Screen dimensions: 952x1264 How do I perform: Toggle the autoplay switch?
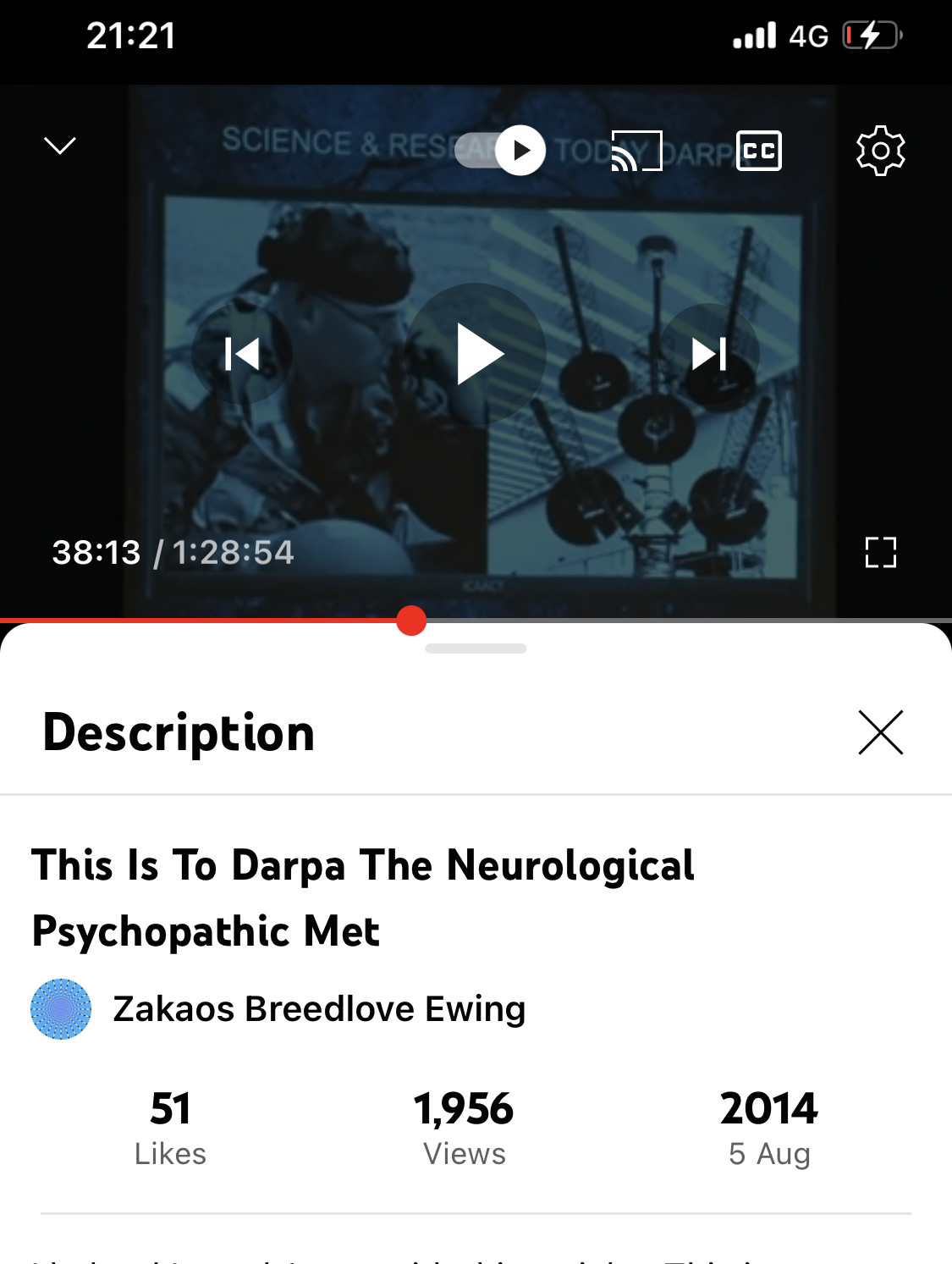coord(501,151)
